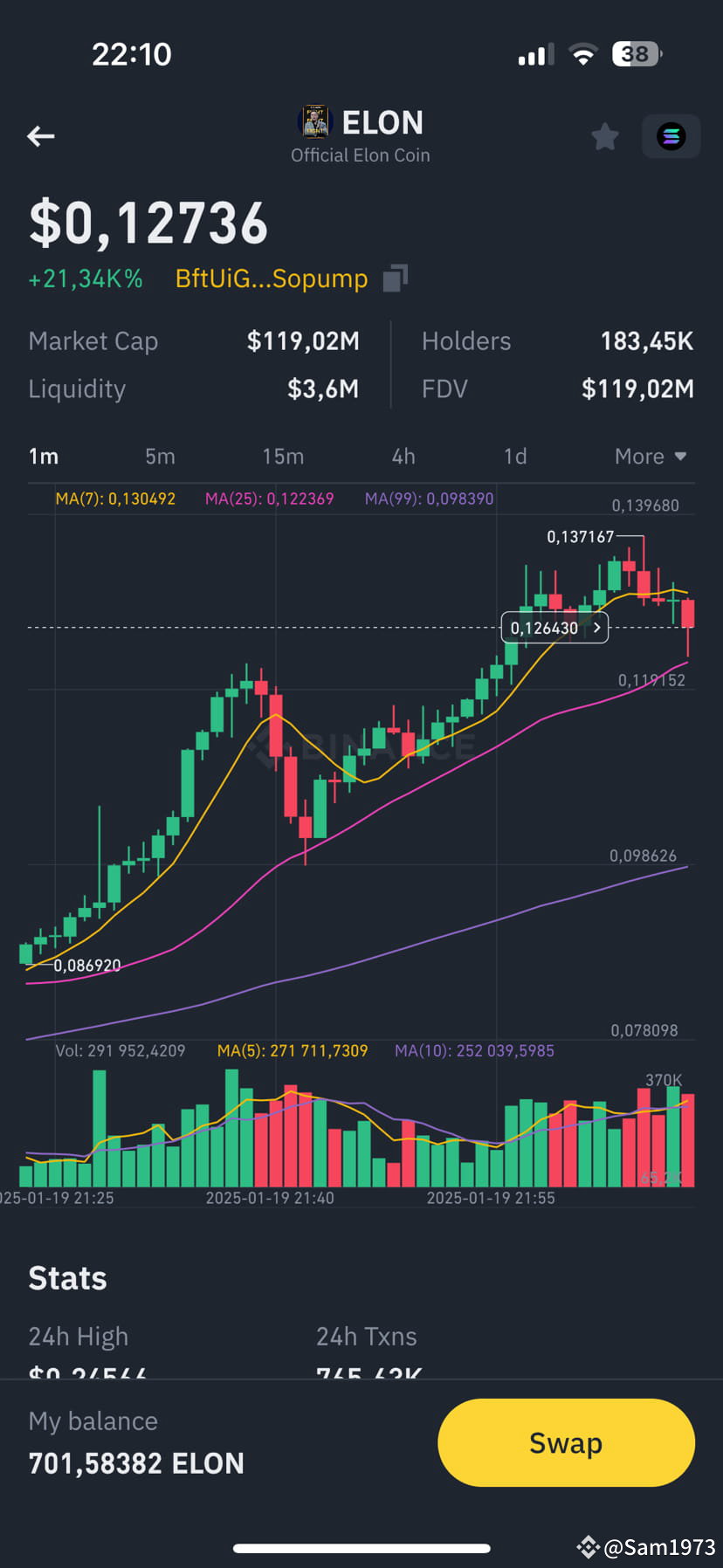Tap the My balance 701,58382 ELON value
Viewport: 723px width, 1568px height.
[135, 1462]
